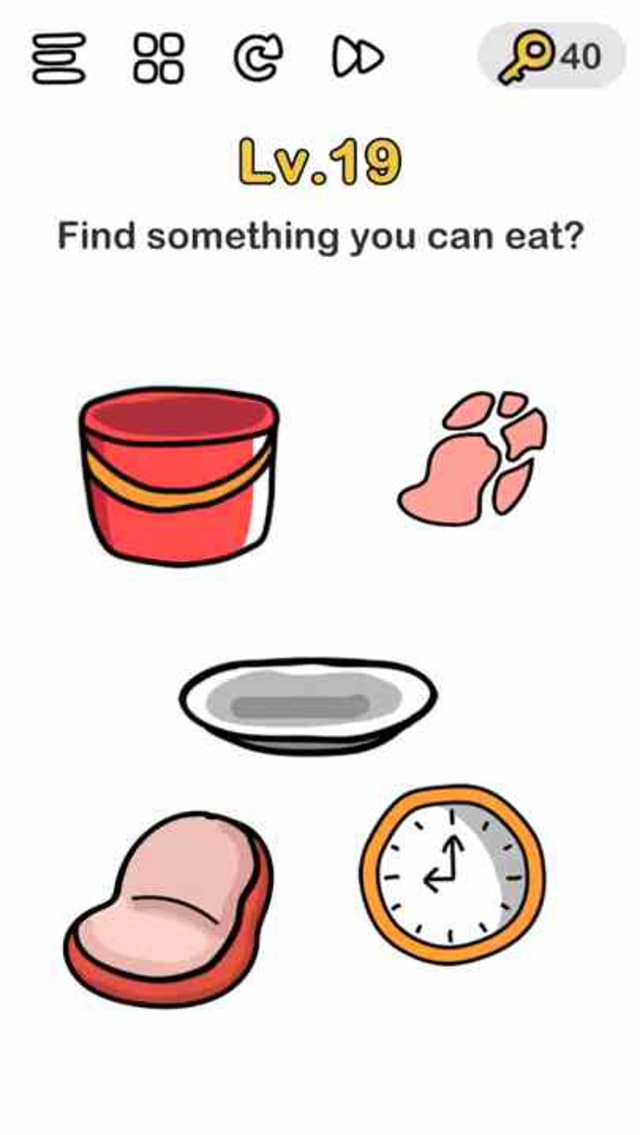This screenshot has height=1135, width=640.
Task: Tap the empty white plate
Action: click(307, 702)
